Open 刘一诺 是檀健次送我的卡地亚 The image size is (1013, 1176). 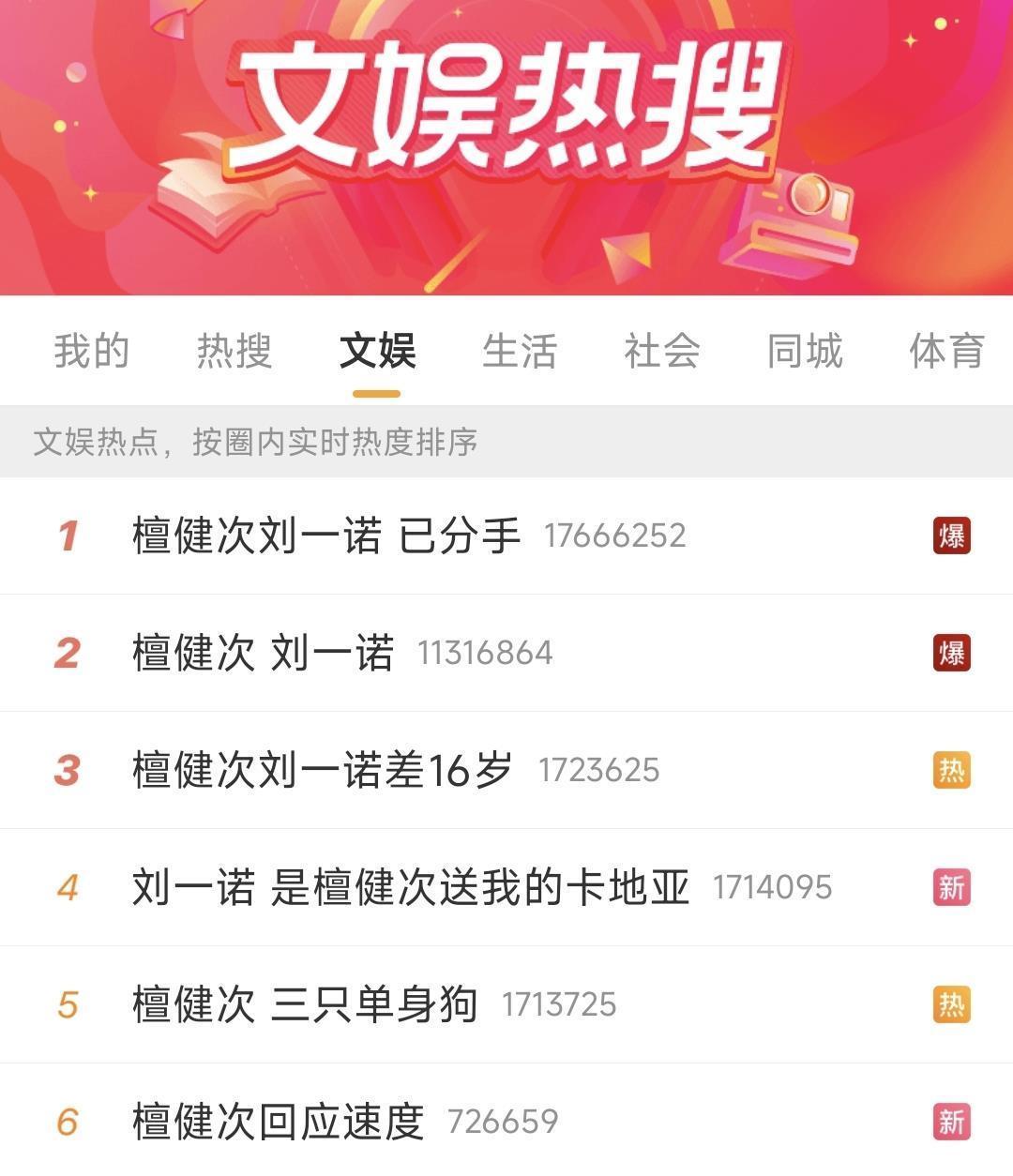[x=411, y=887]
